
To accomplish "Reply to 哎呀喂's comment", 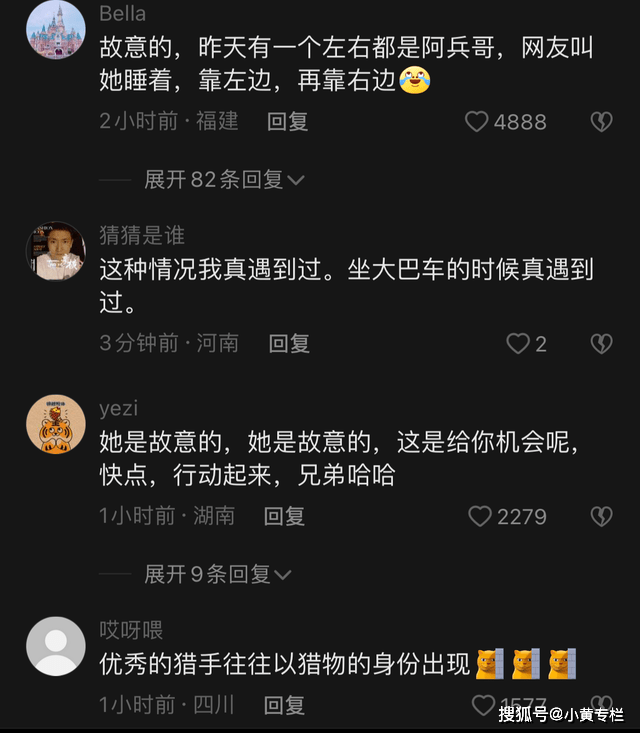I will (285, 705).
